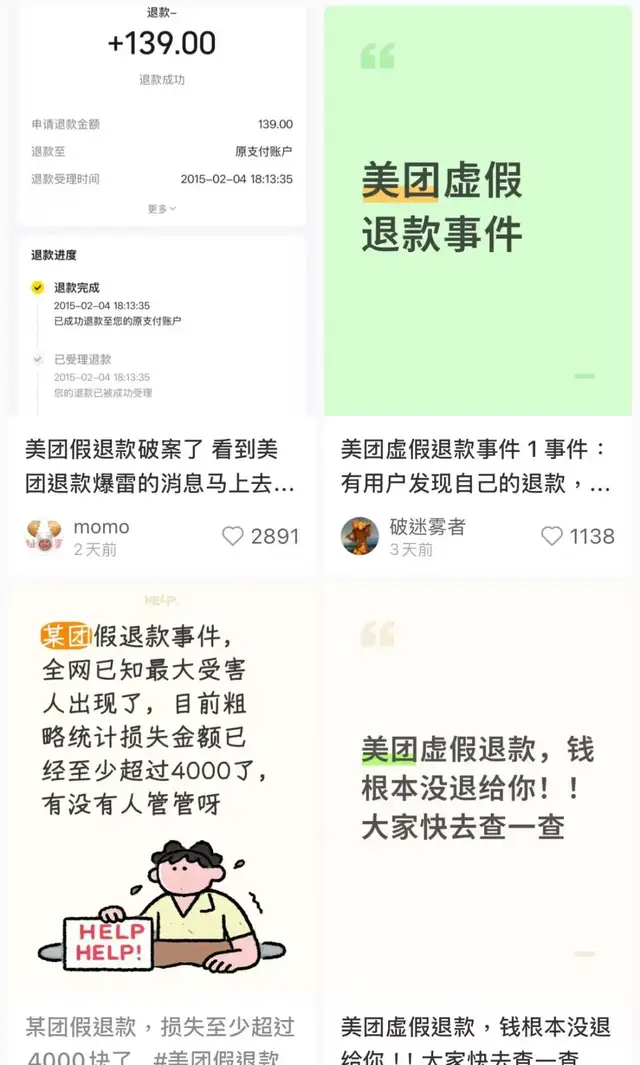Screen dimensions: 640x1065
Task: Open momo's profile avatar
Action: pyautogui.click(x=44, y=537)
